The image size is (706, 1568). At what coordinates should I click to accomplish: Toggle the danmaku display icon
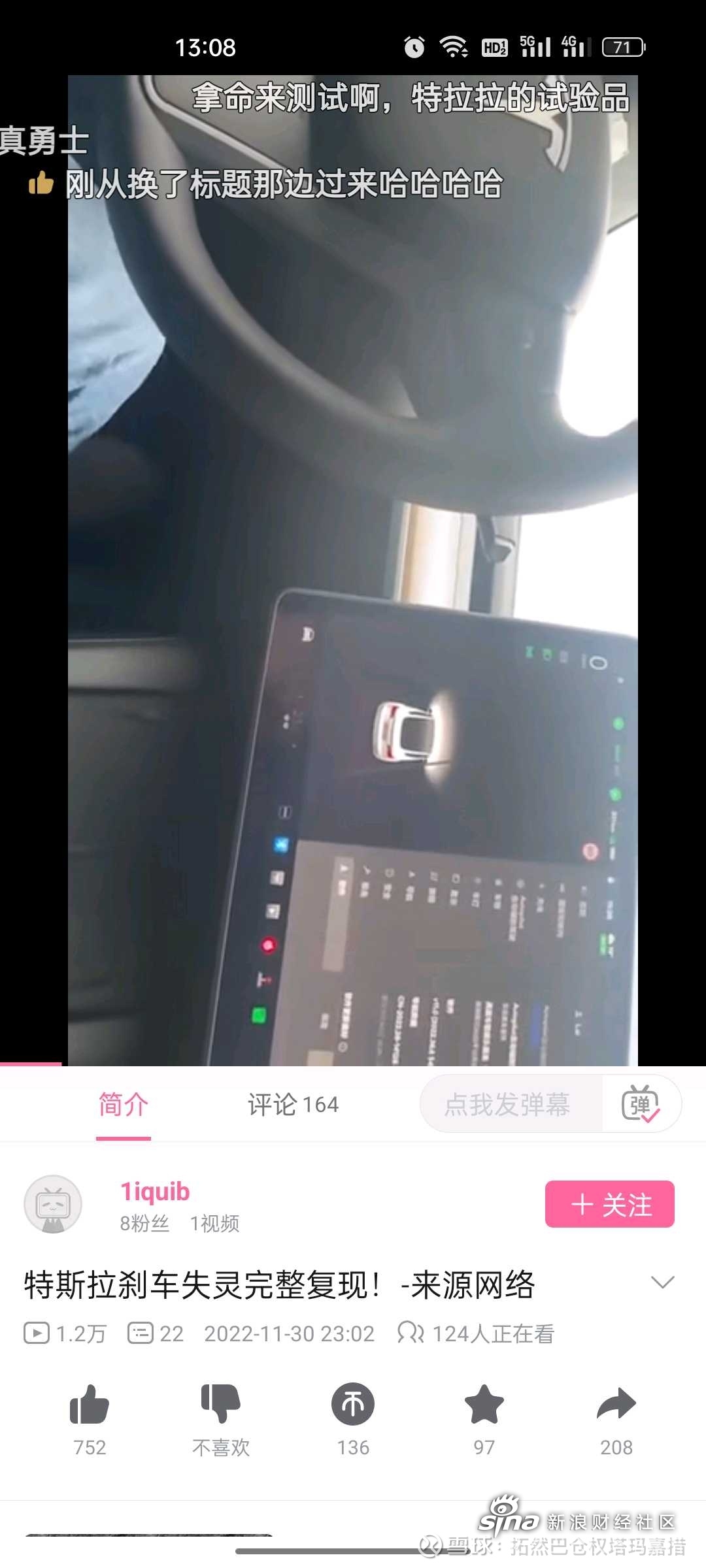pos(641,1105)
